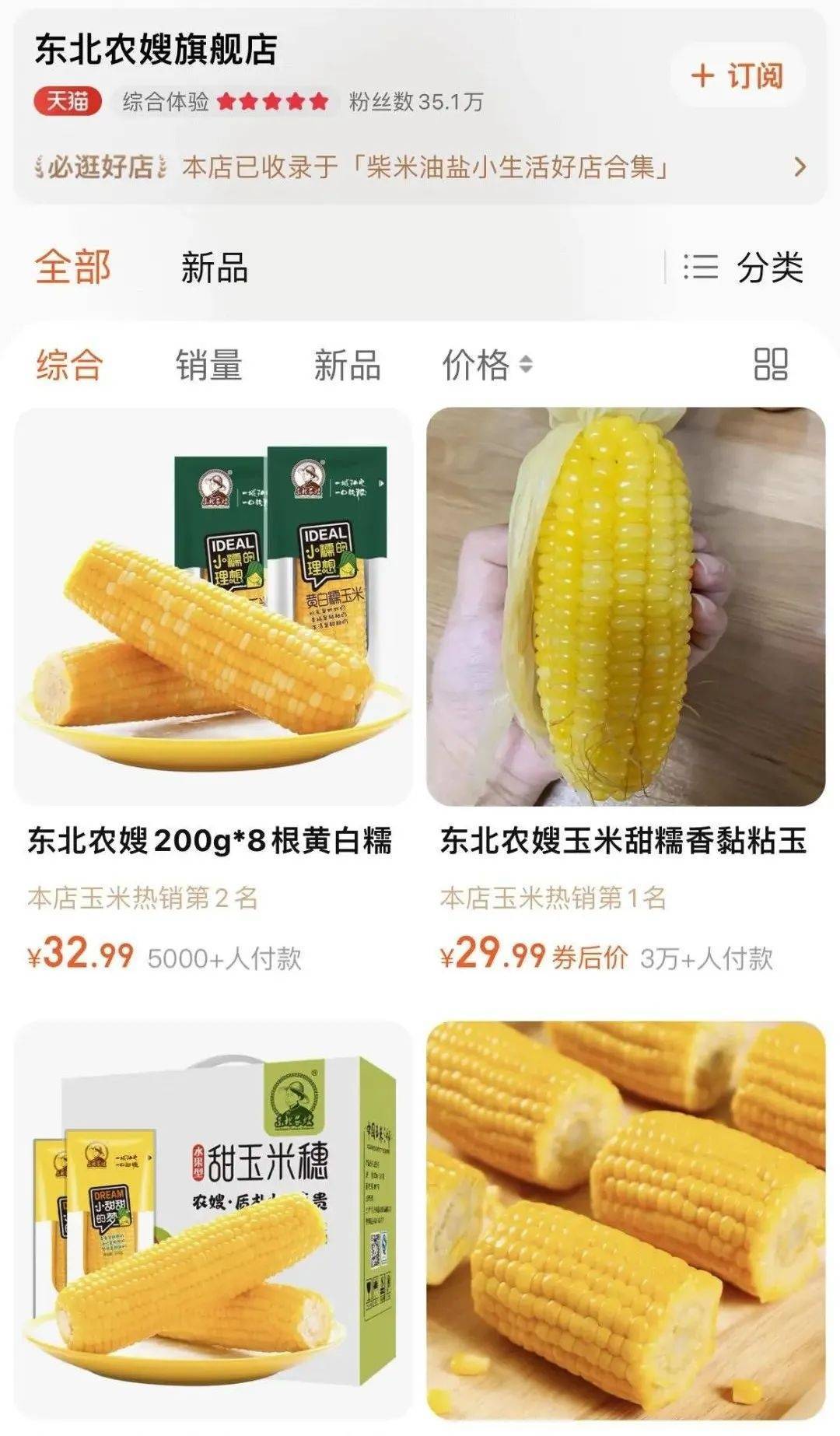Image resolution: width=840 pixels, height=1436 pixels.
Task: Sort by 新品 next to 销量
Action: 347,364
